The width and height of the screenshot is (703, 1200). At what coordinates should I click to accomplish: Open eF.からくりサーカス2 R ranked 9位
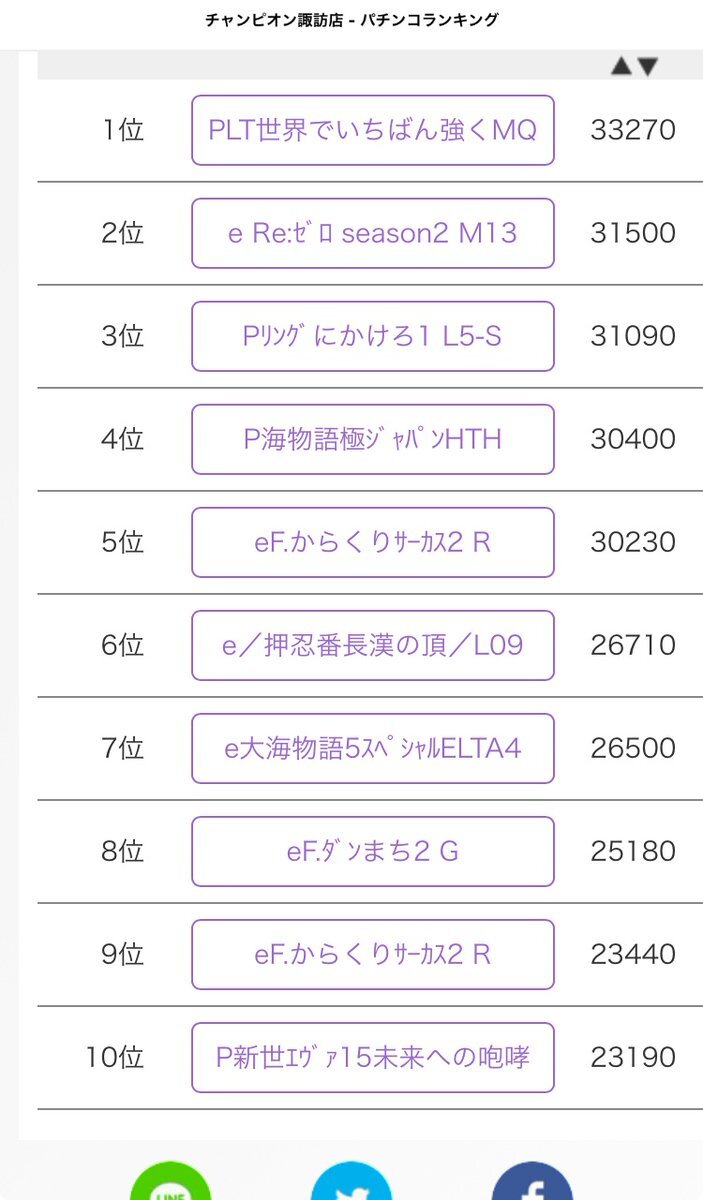coord(373,954)
